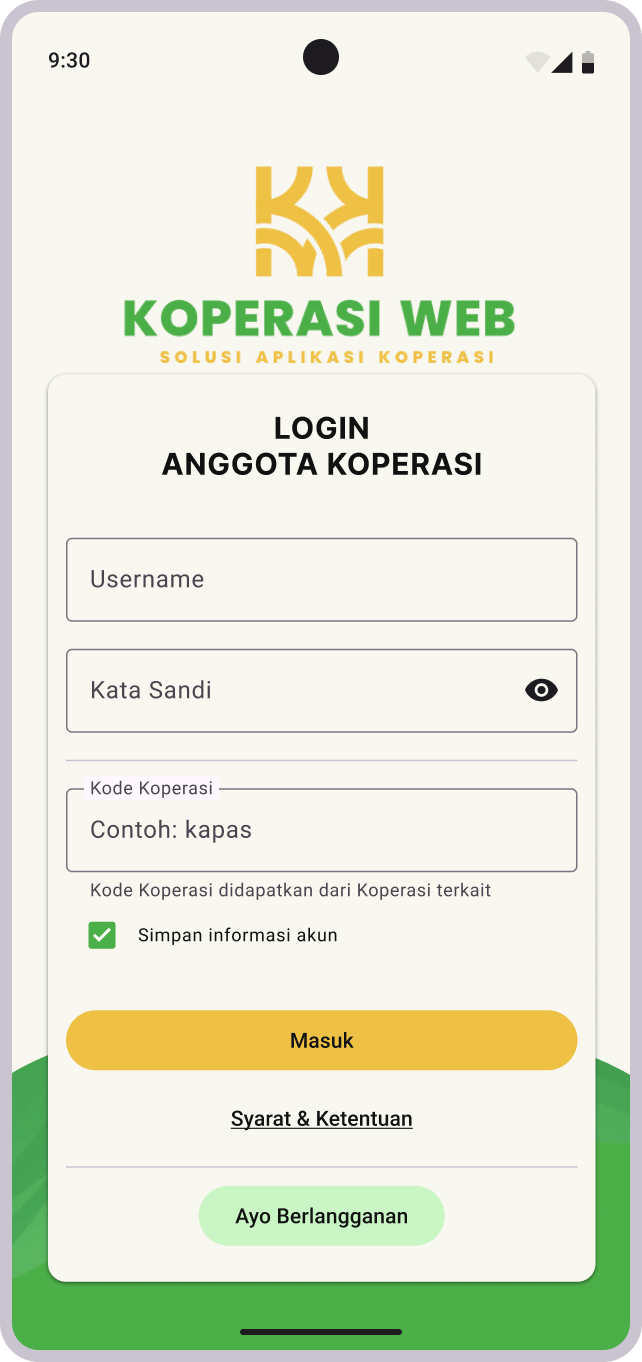Viewport: 642px width, 1362px height.
Task: Open Syarat & Ketentuan link
Action: [321, 1119]
